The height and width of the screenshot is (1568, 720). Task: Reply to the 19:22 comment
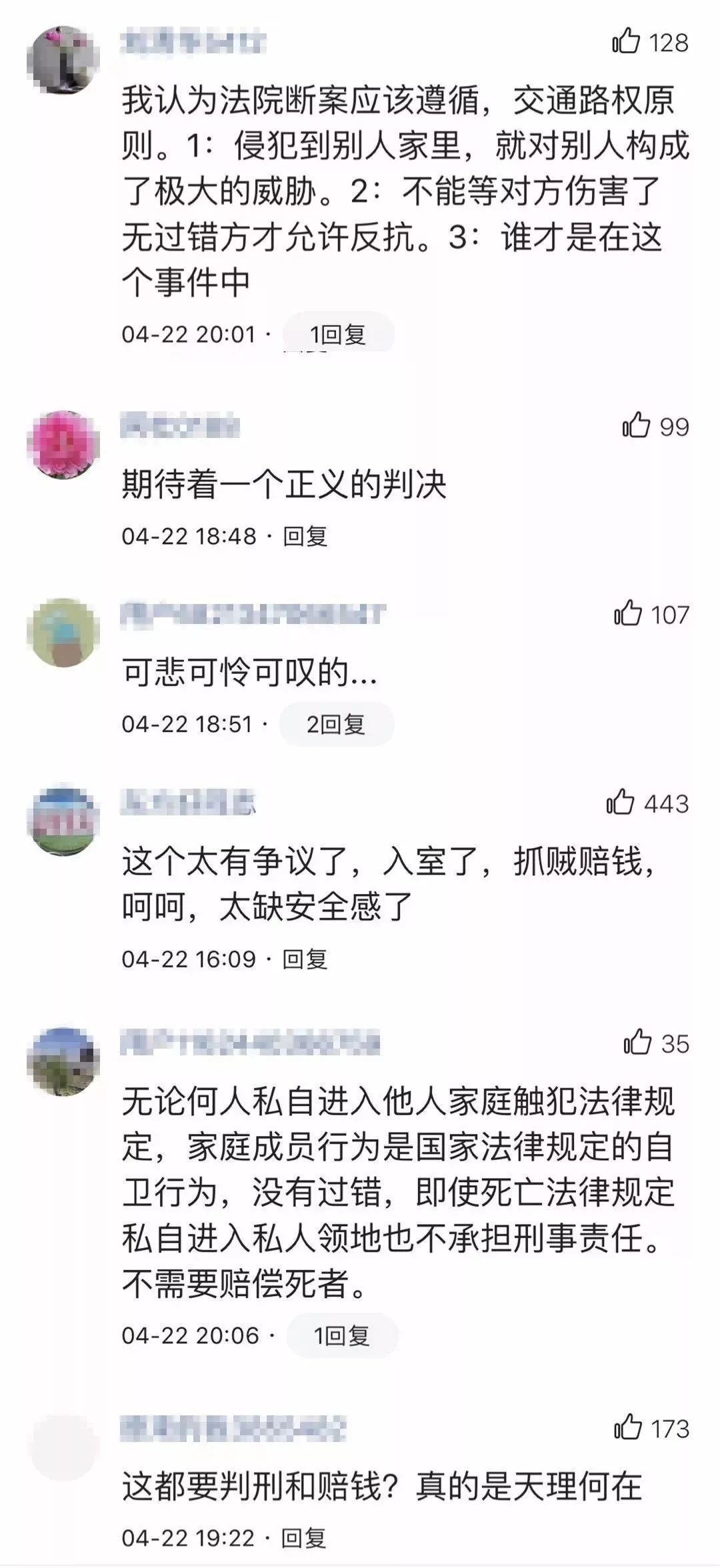tap(304, 1538)
